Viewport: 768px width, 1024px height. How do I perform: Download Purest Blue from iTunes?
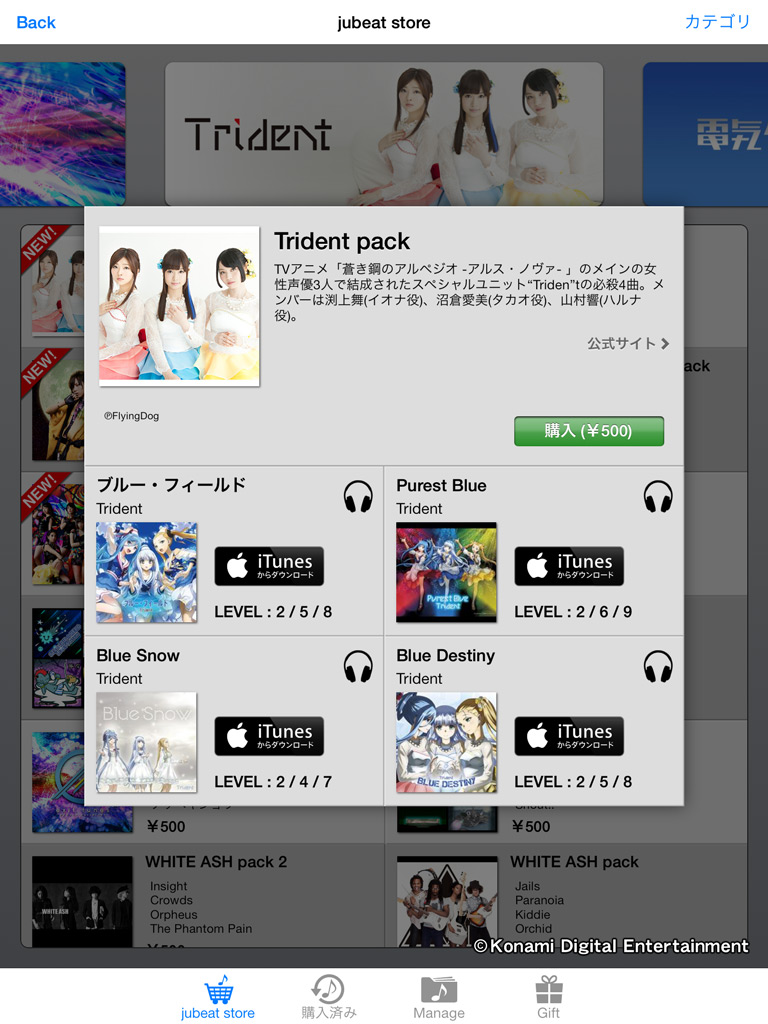[569, 566]
